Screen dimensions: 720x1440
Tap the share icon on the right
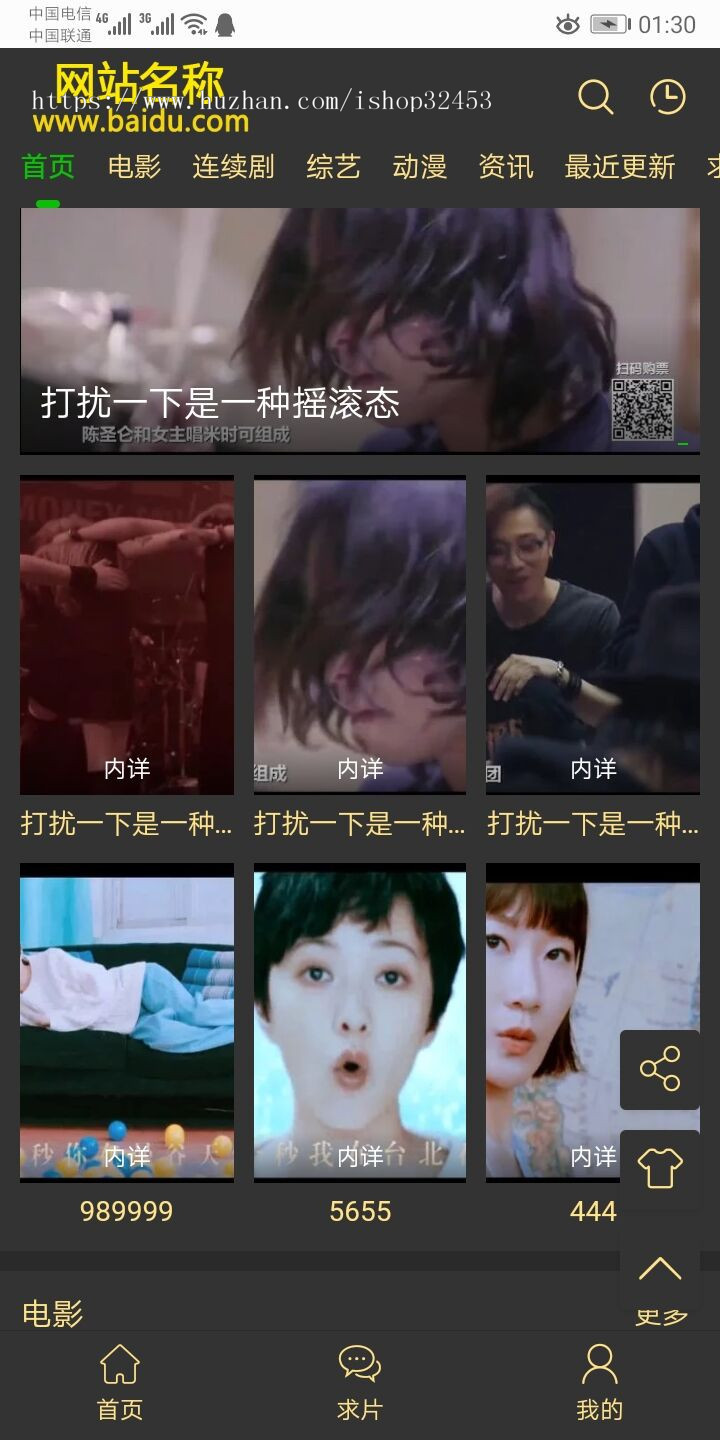coord(660,1069)
